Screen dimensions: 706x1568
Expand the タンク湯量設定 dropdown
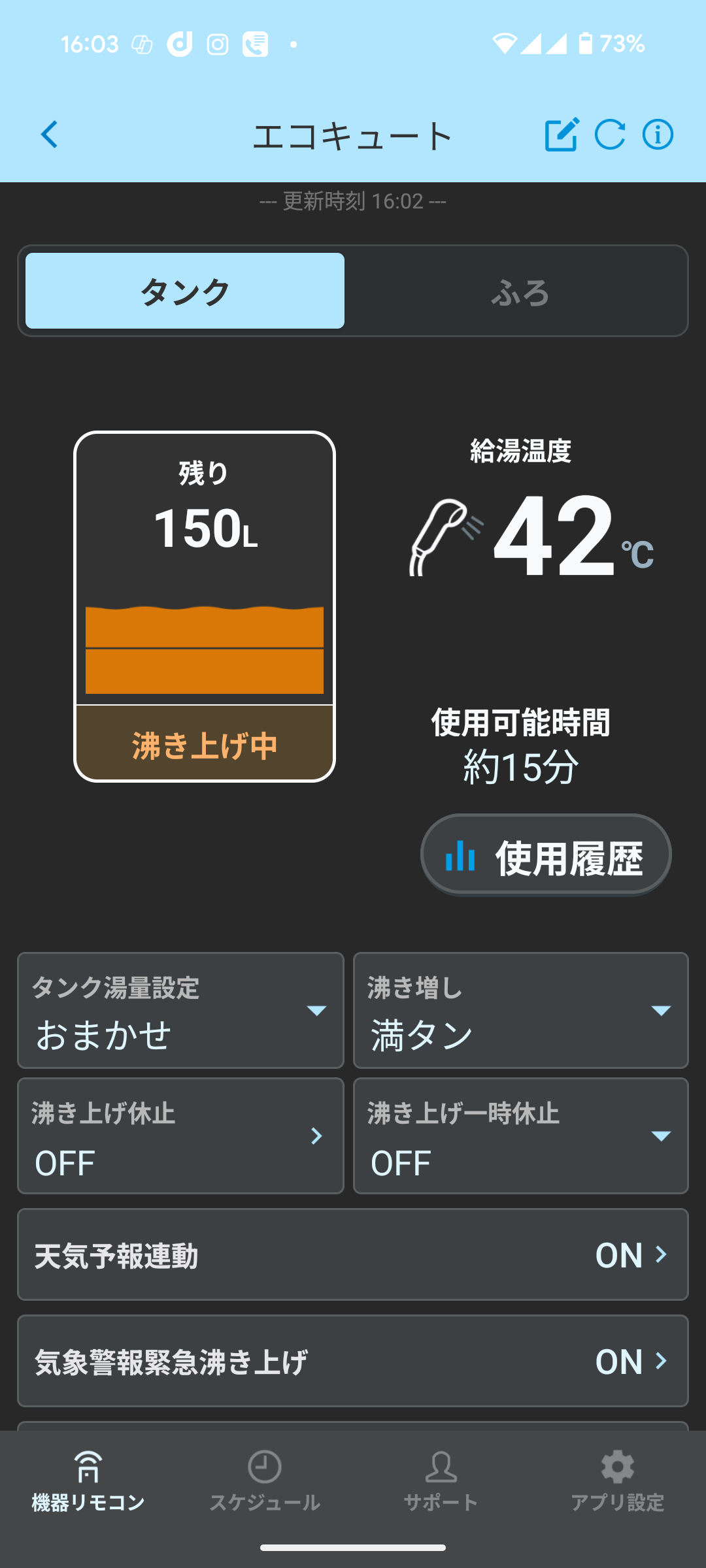coord(180,1011)
